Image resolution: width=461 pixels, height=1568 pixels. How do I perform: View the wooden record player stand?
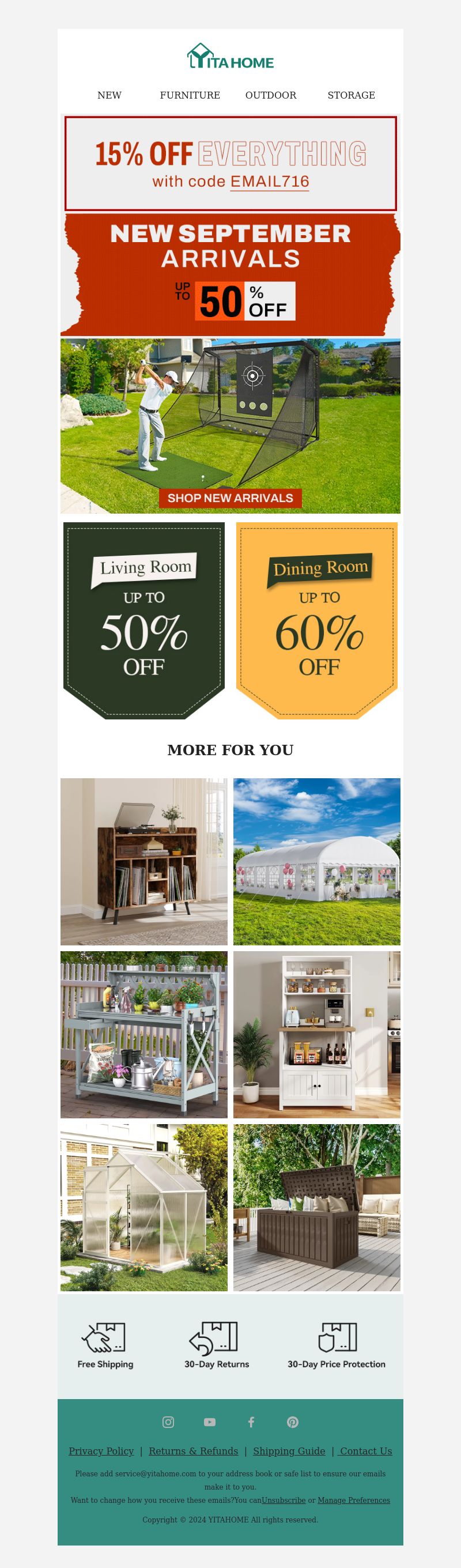click(144, 861)
